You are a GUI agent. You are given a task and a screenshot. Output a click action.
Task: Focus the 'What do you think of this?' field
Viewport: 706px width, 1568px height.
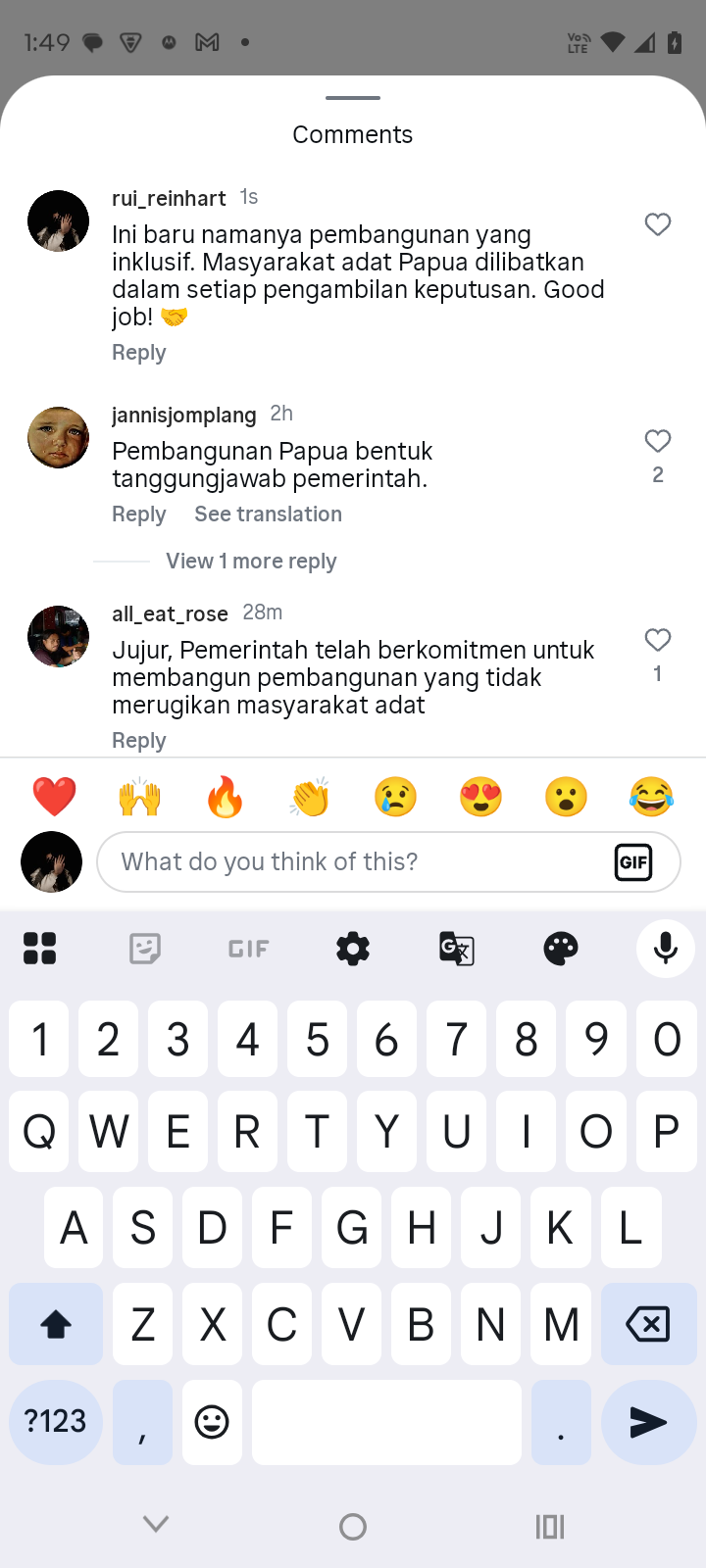pyautogui.click(x=353, y=862)
